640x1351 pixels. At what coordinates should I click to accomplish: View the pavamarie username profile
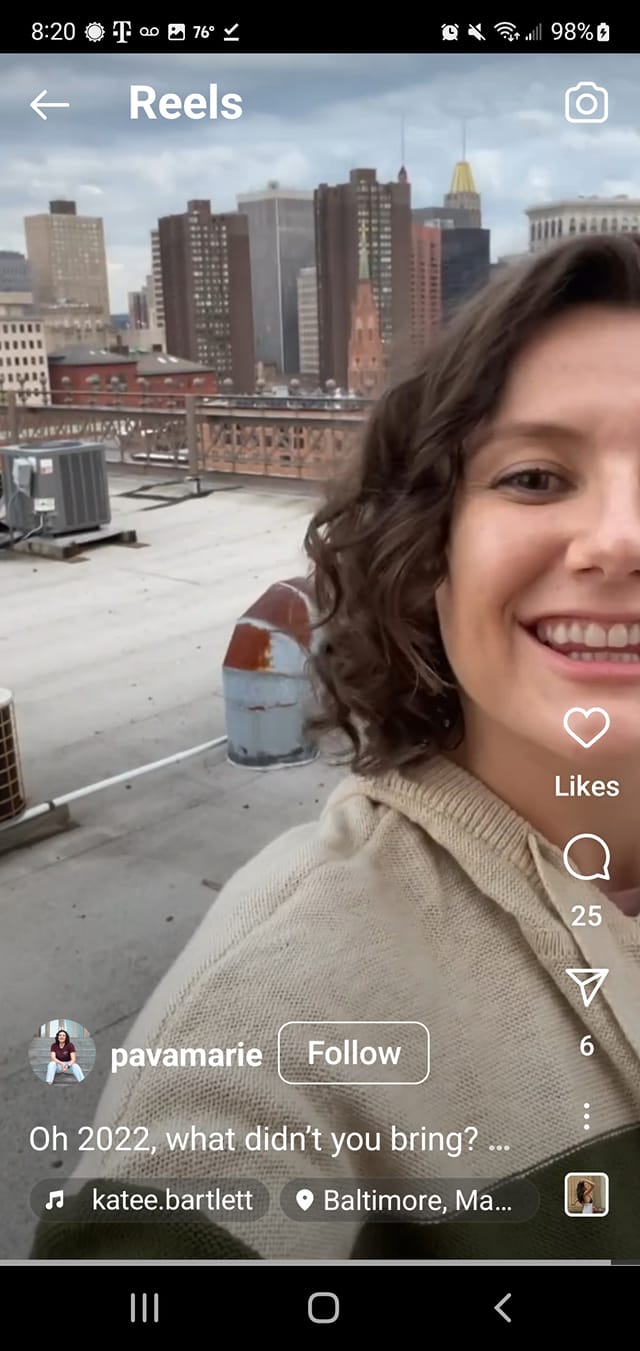186,1055
